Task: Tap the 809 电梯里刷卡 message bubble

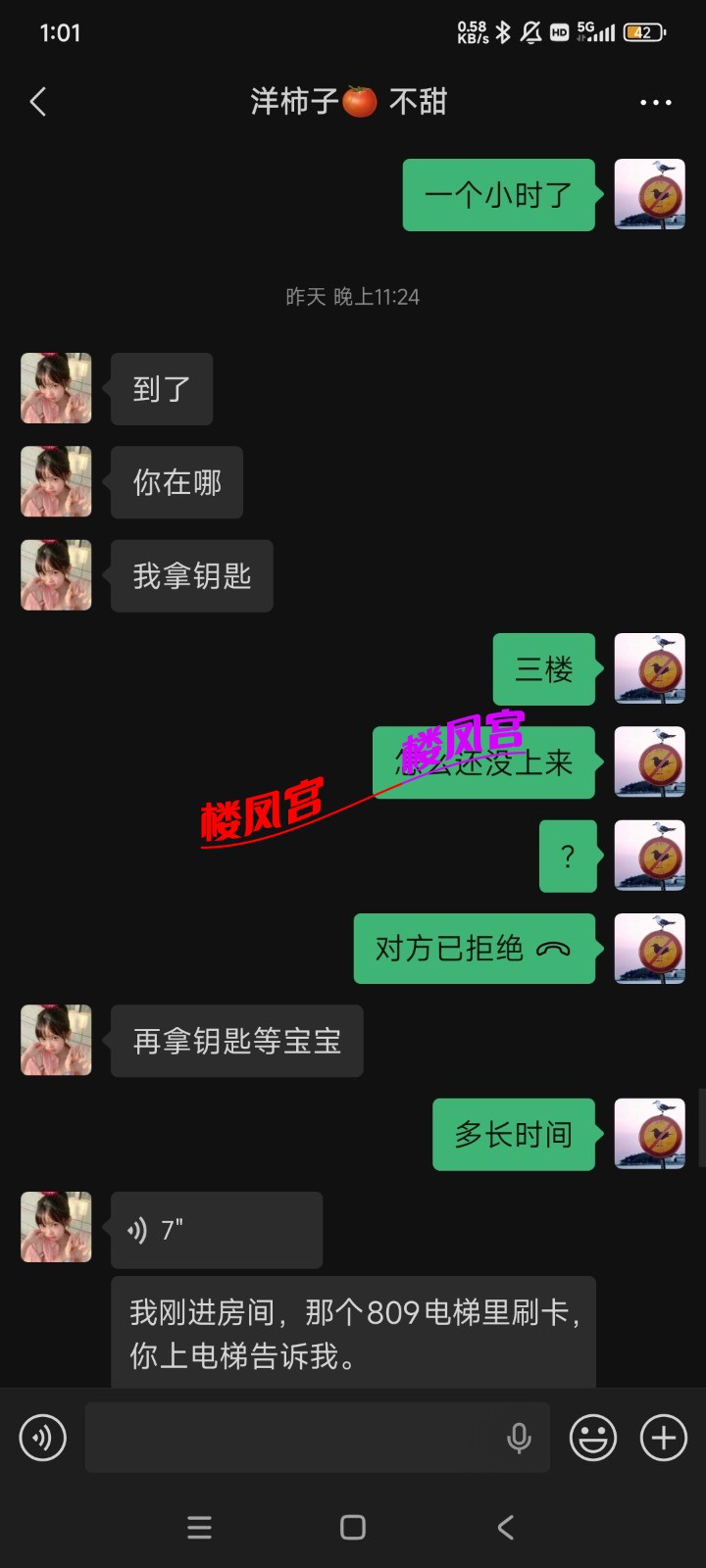Action: (353, 1330)
